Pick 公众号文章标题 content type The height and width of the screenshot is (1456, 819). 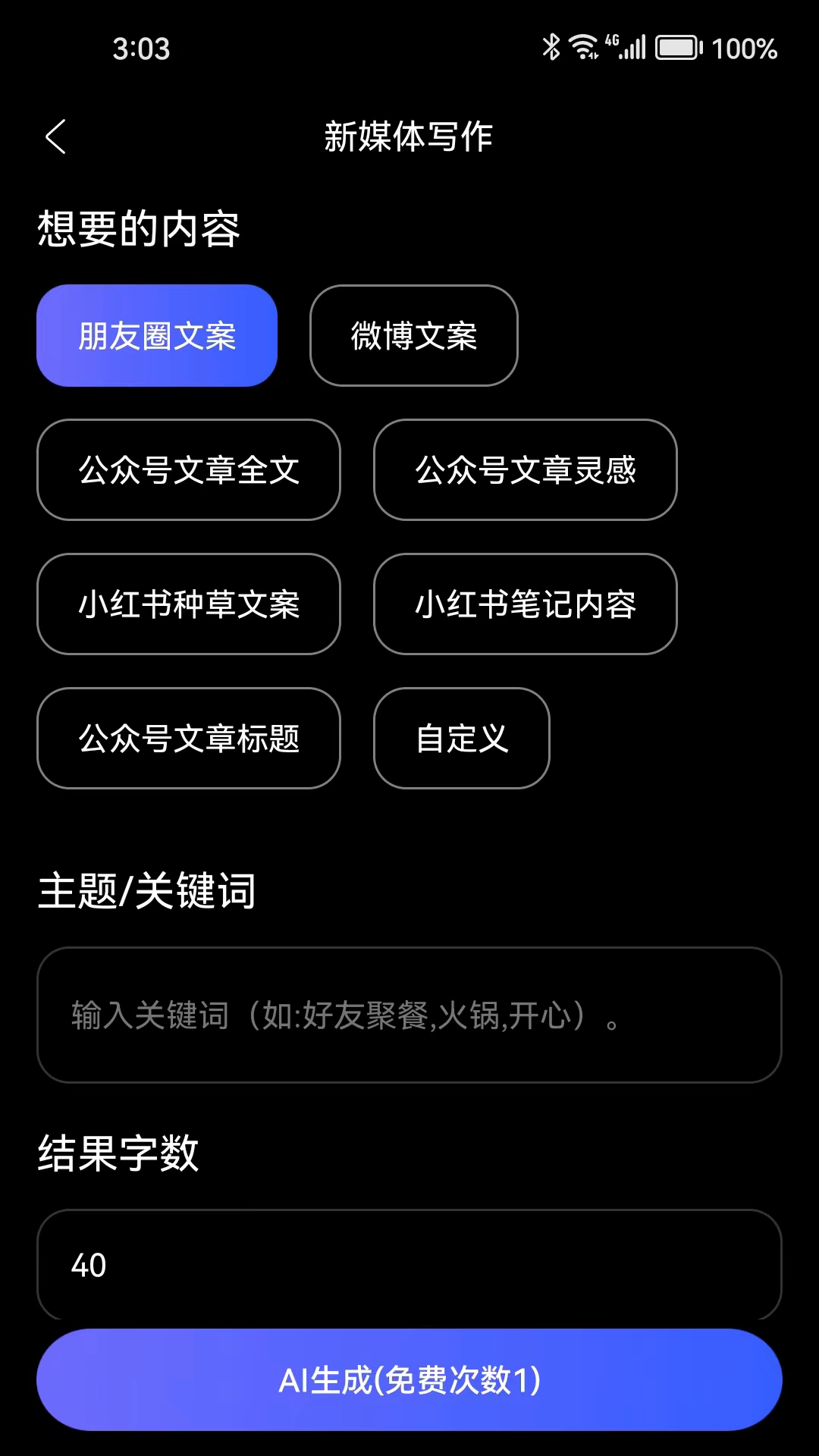189,739
